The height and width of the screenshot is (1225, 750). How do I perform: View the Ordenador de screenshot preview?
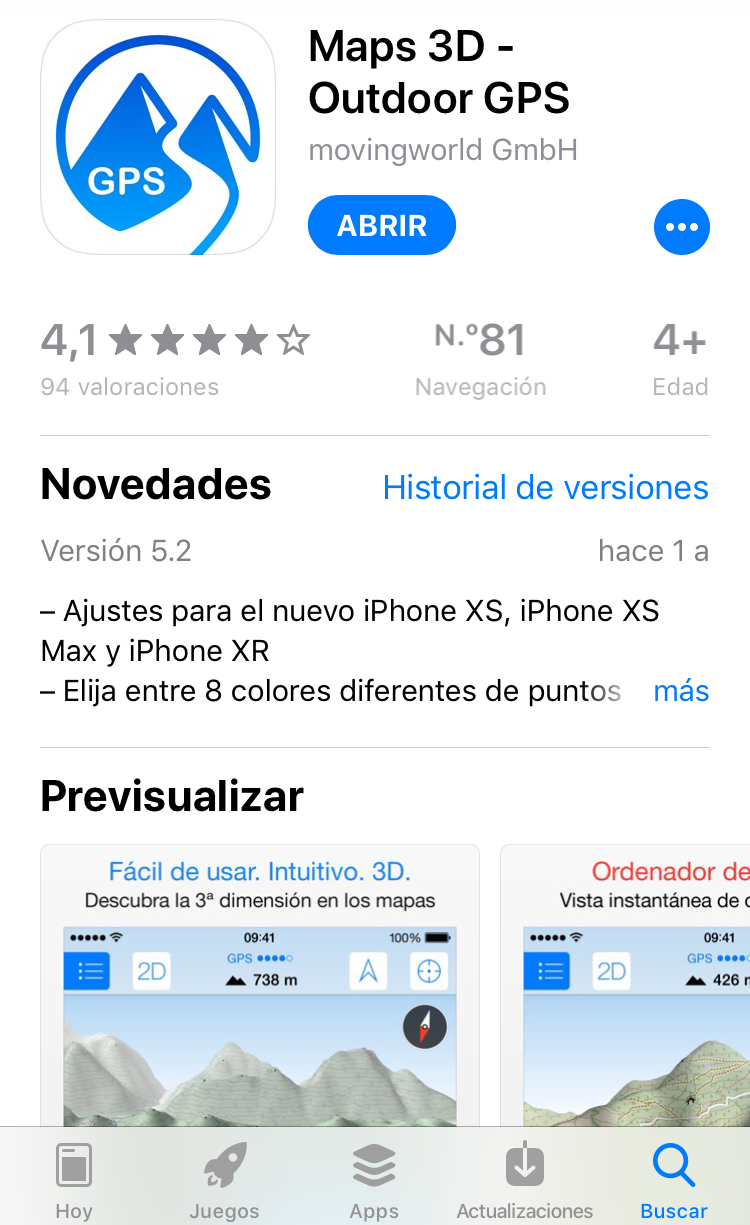click(625, 985)
